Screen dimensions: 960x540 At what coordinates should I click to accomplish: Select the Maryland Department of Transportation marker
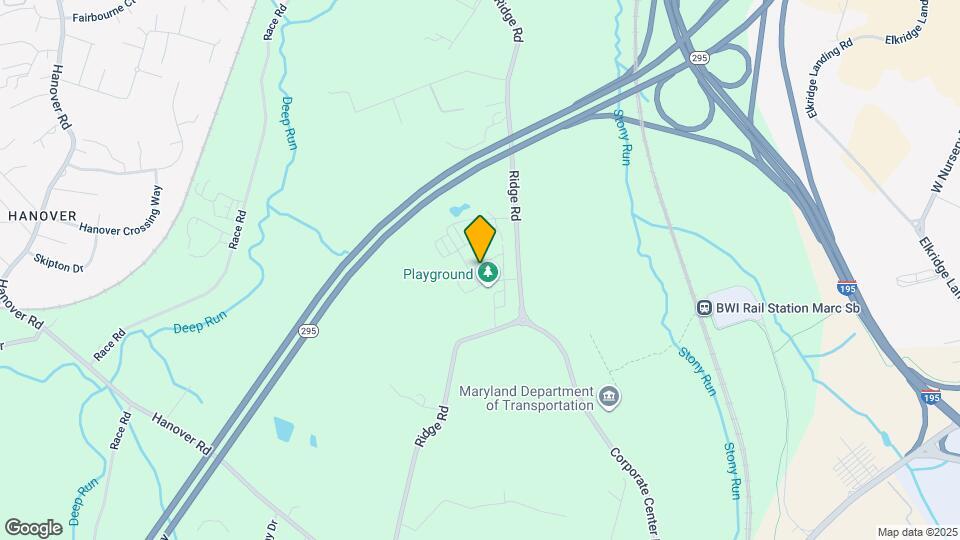tap(609, 398)
